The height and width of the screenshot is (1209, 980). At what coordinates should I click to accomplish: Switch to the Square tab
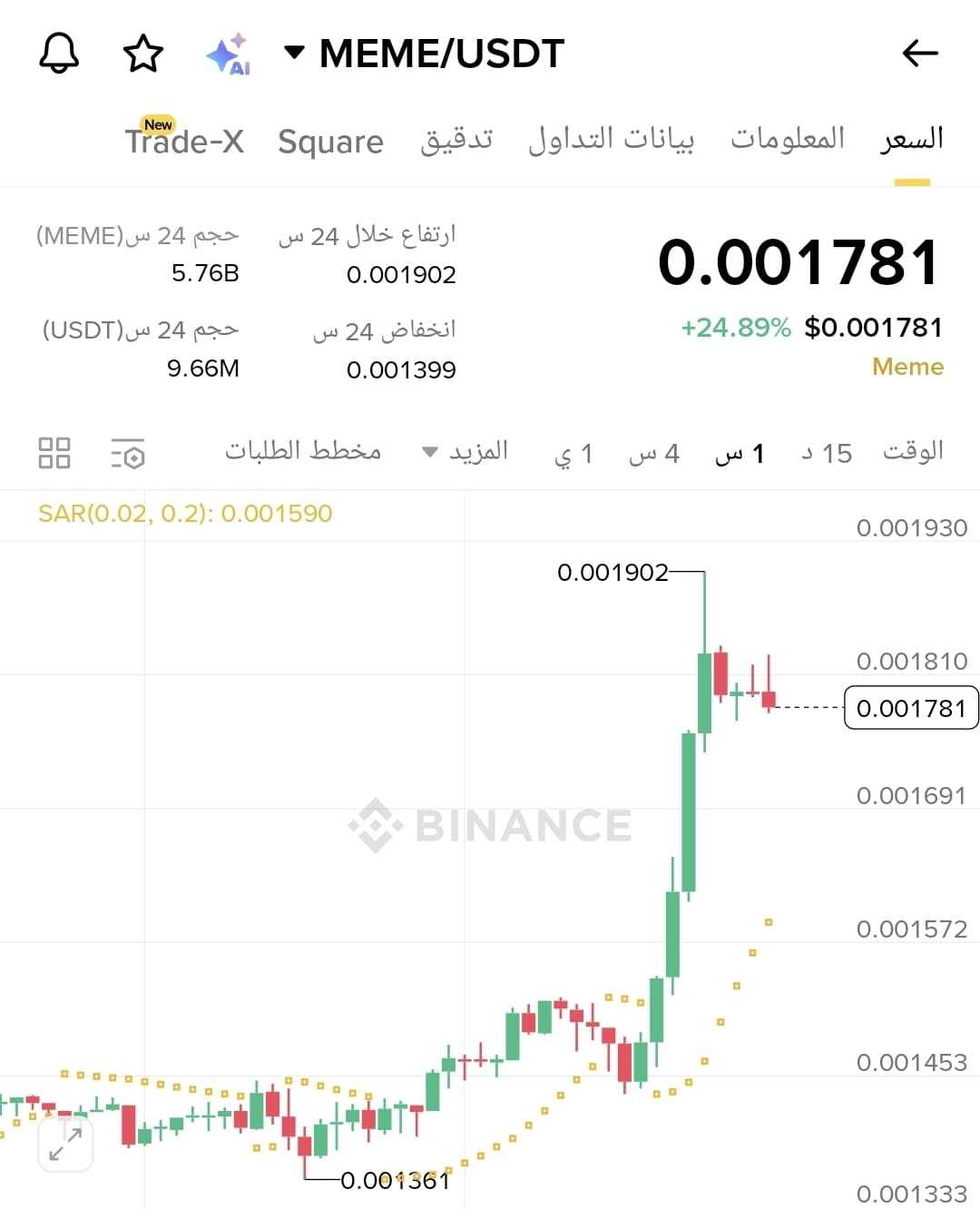[330, 141]
